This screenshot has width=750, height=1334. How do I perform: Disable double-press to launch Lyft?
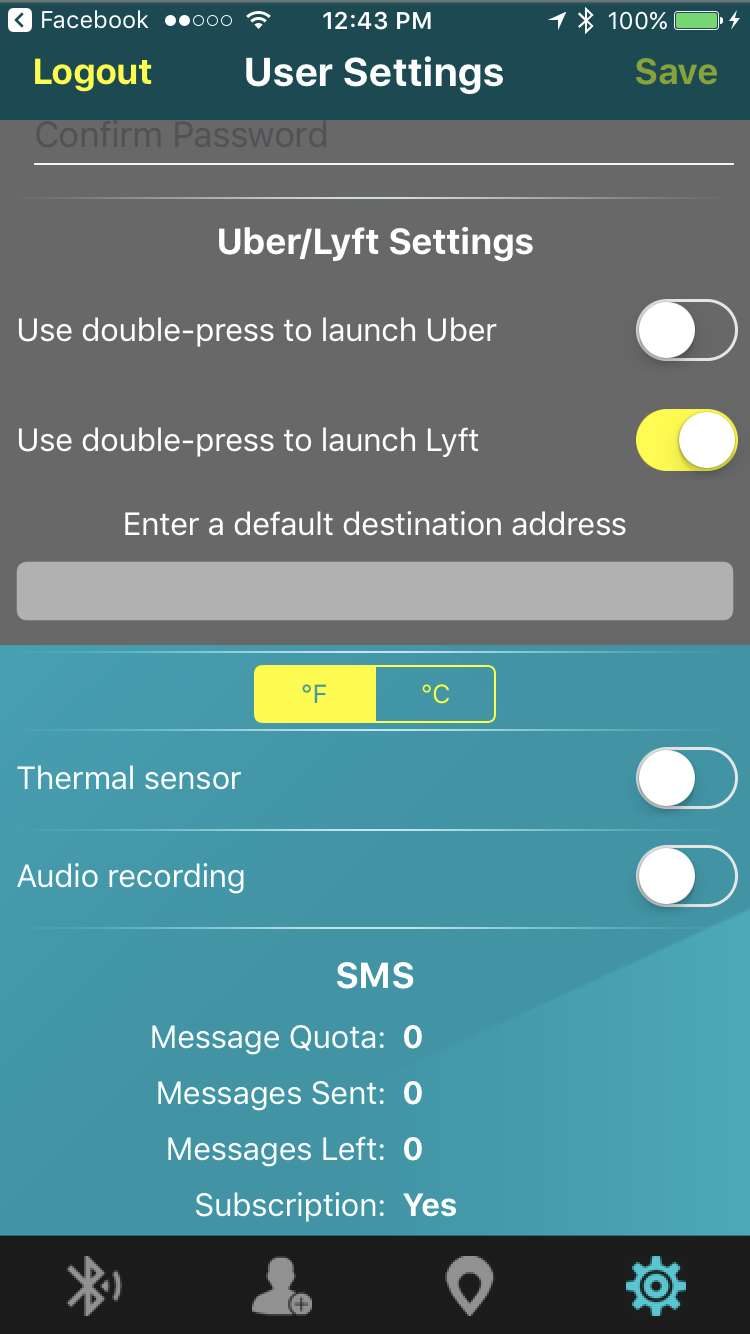click(686, 440)
